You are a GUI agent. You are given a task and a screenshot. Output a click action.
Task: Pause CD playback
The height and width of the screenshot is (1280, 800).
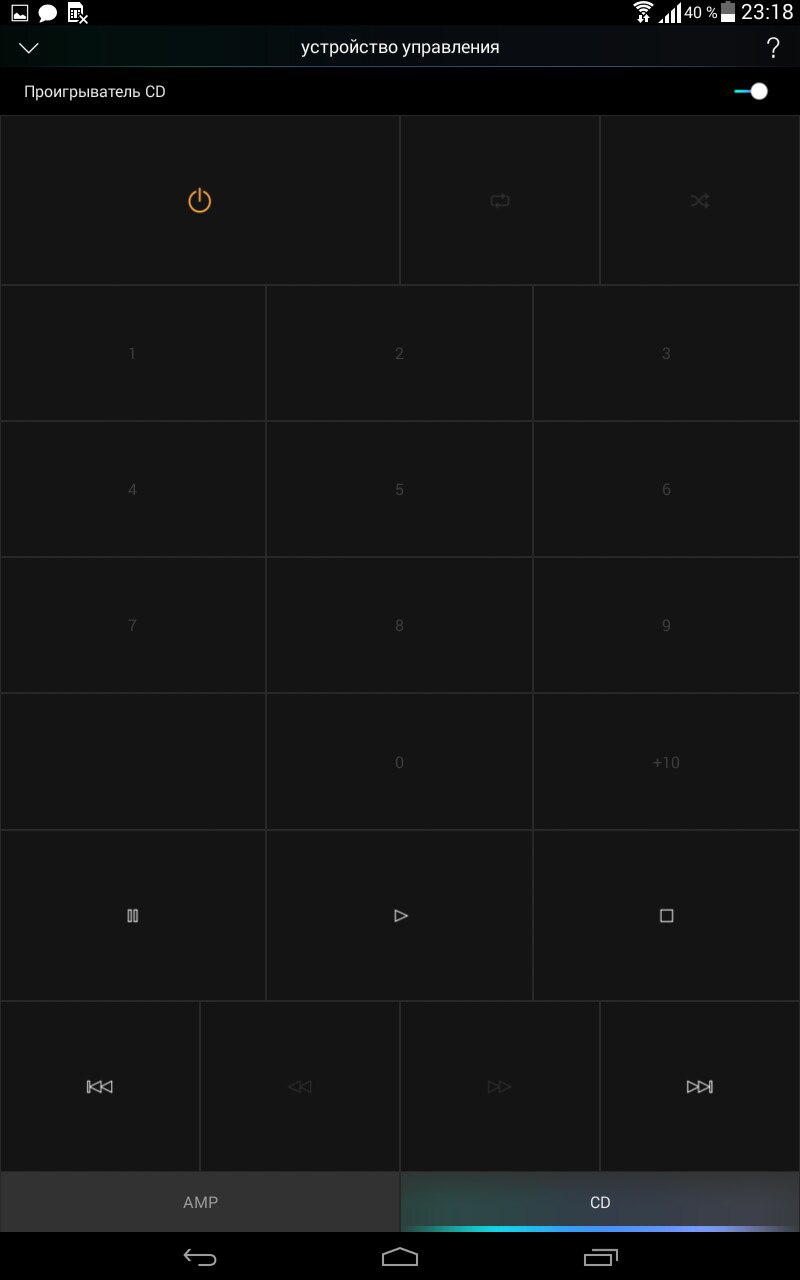(133, 915)
